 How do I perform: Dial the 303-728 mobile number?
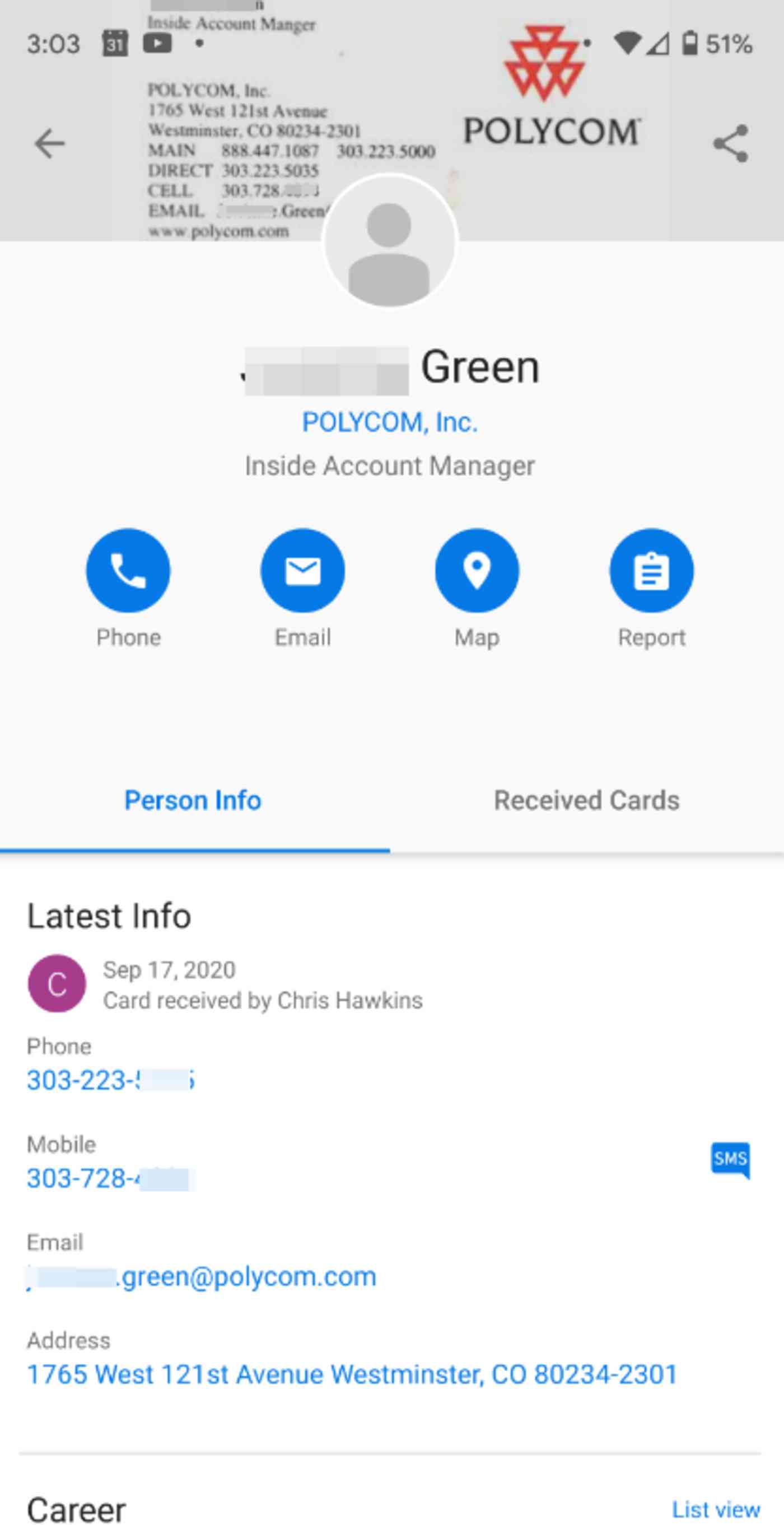click(111, 1178)
